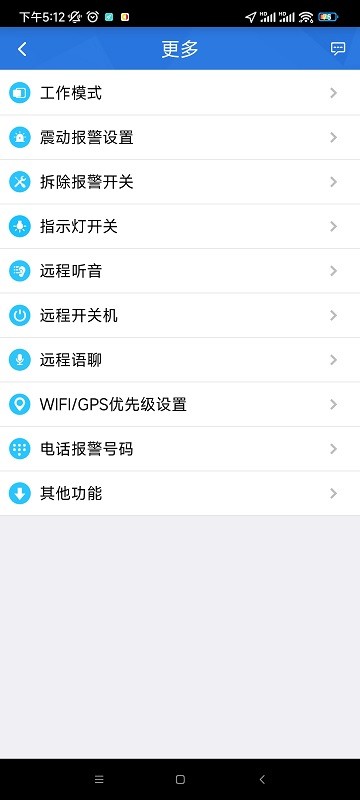Tap the system home button
The width and height of the screenshot is (360, 800).
pos(180,779)
